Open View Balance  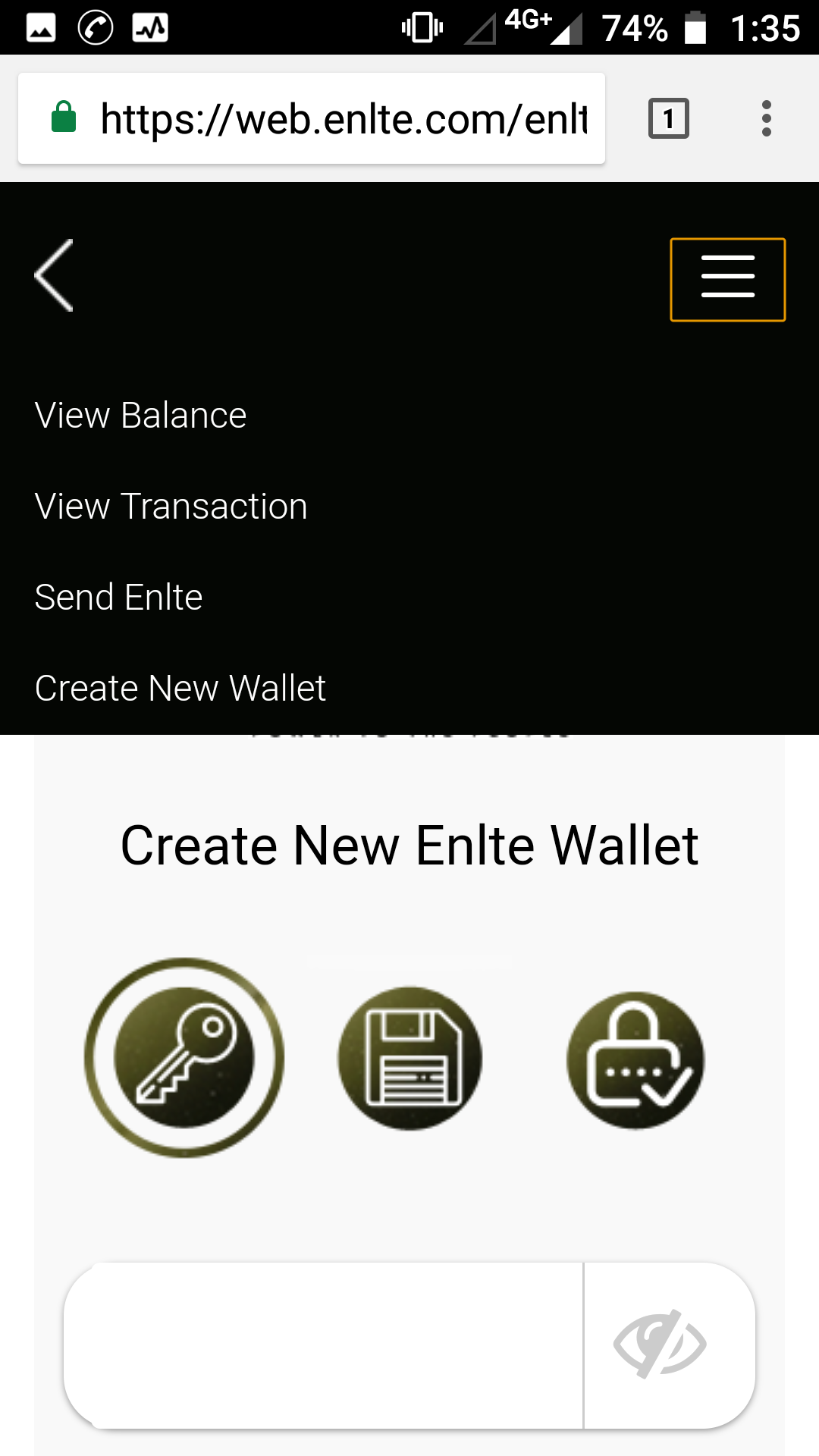coord(141,416)
